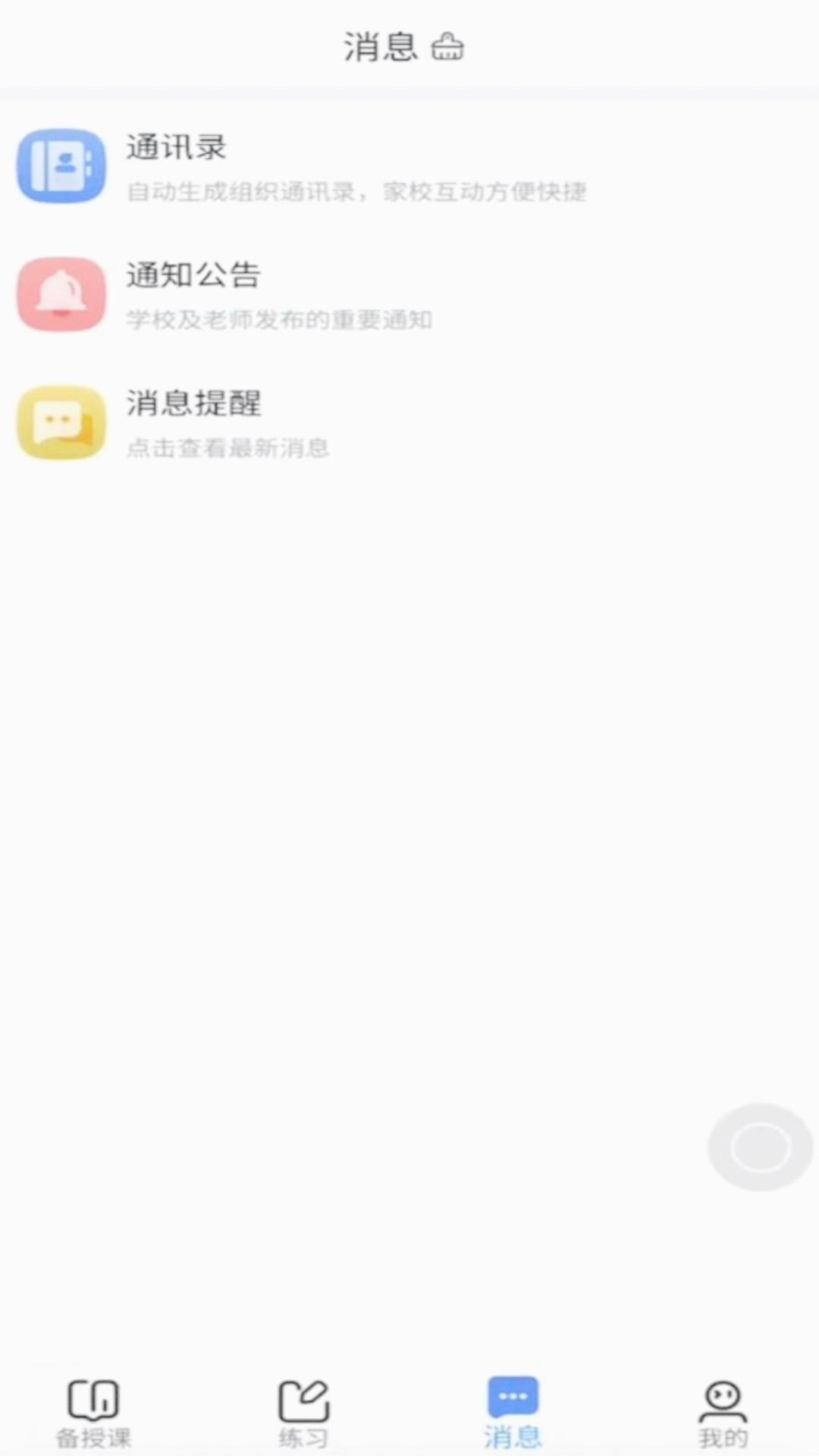The height and width of the screenshot is (1456, 819).
Task: Tap the broom icon beside 消息 title
Action: [447, 48]
